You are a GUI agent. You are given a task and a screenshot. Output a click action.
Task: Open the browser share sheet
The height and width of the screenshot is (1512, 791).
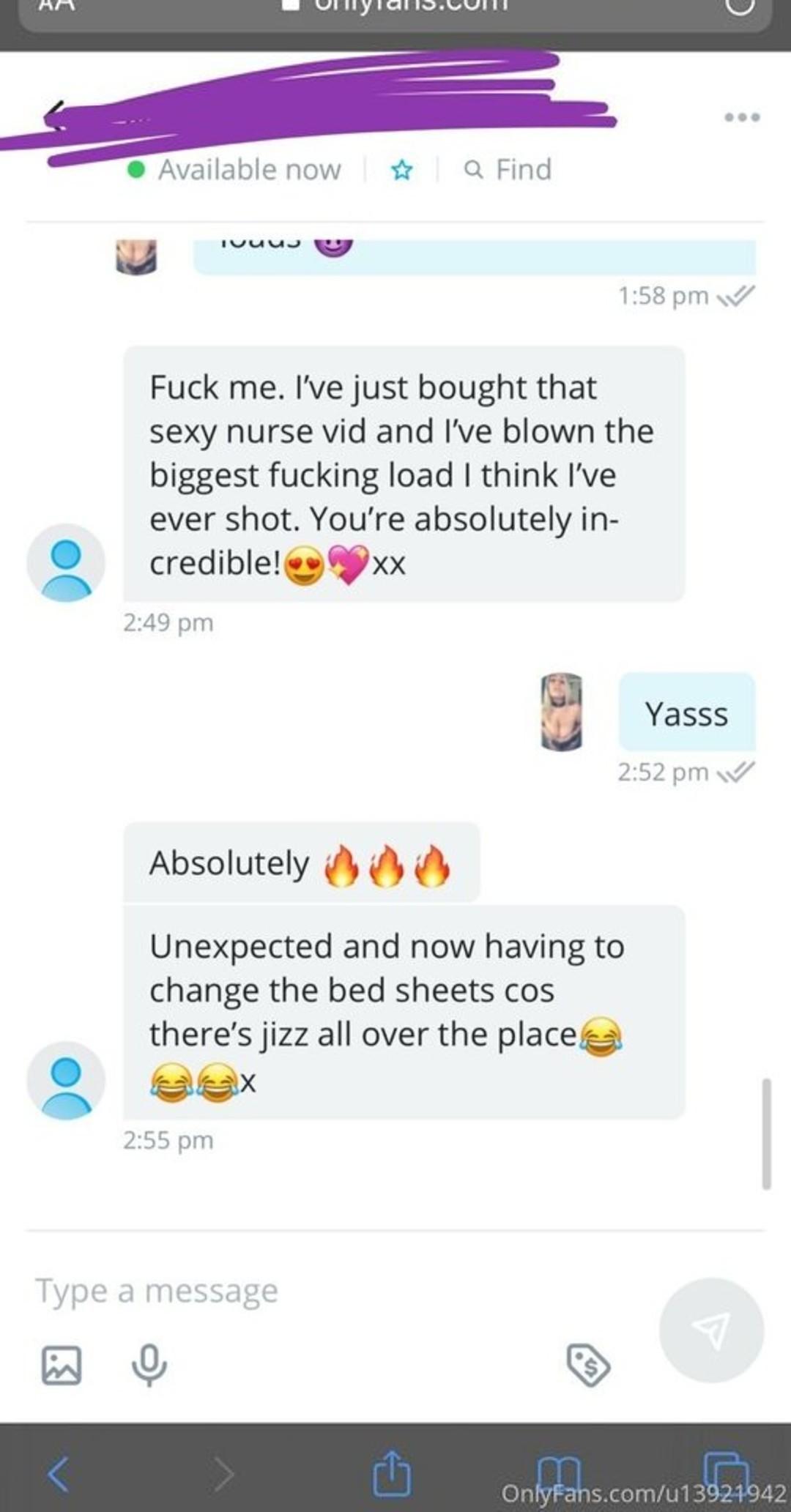[x=392, y=1473]
